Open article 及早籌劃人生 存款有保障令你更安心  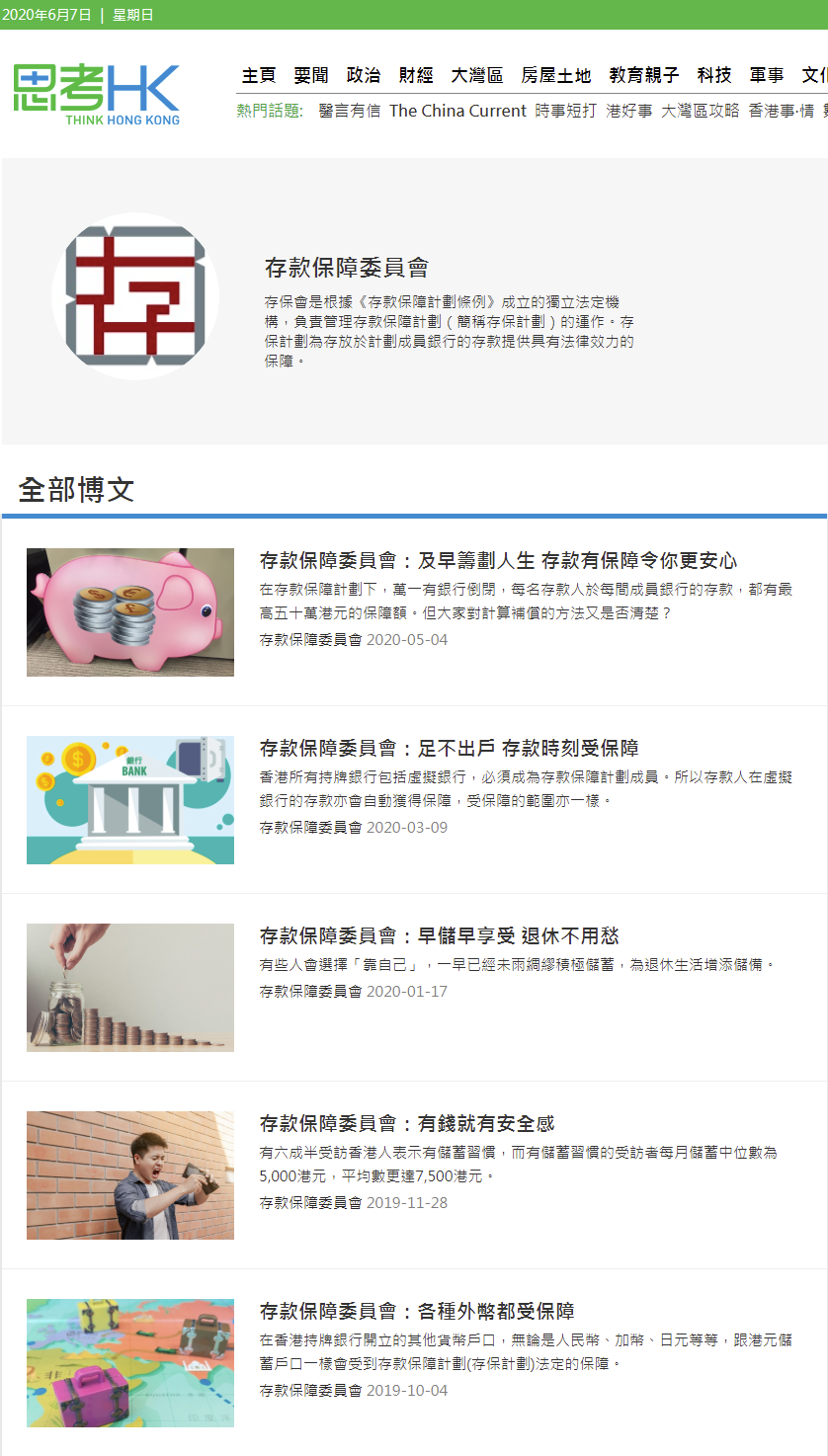click(498, 561)
